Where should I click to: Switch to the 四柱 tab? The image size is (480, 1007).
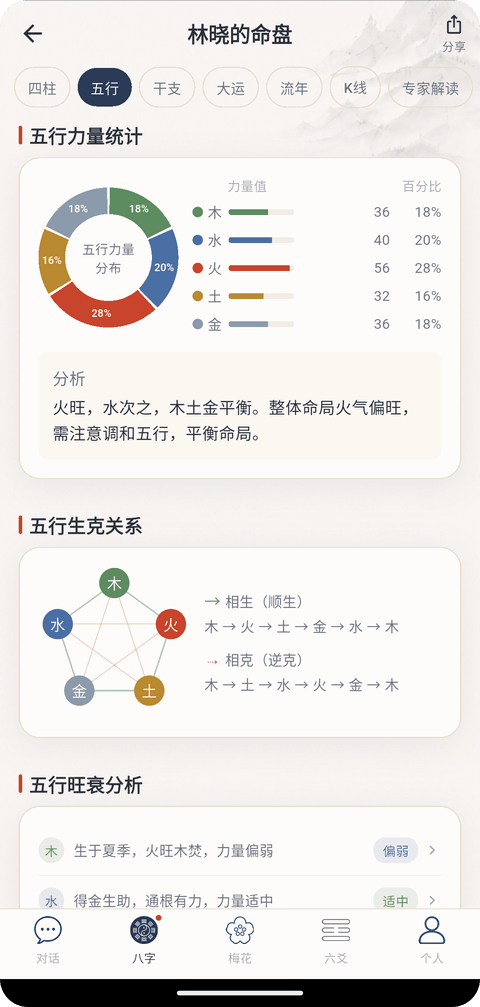point(42,87)
